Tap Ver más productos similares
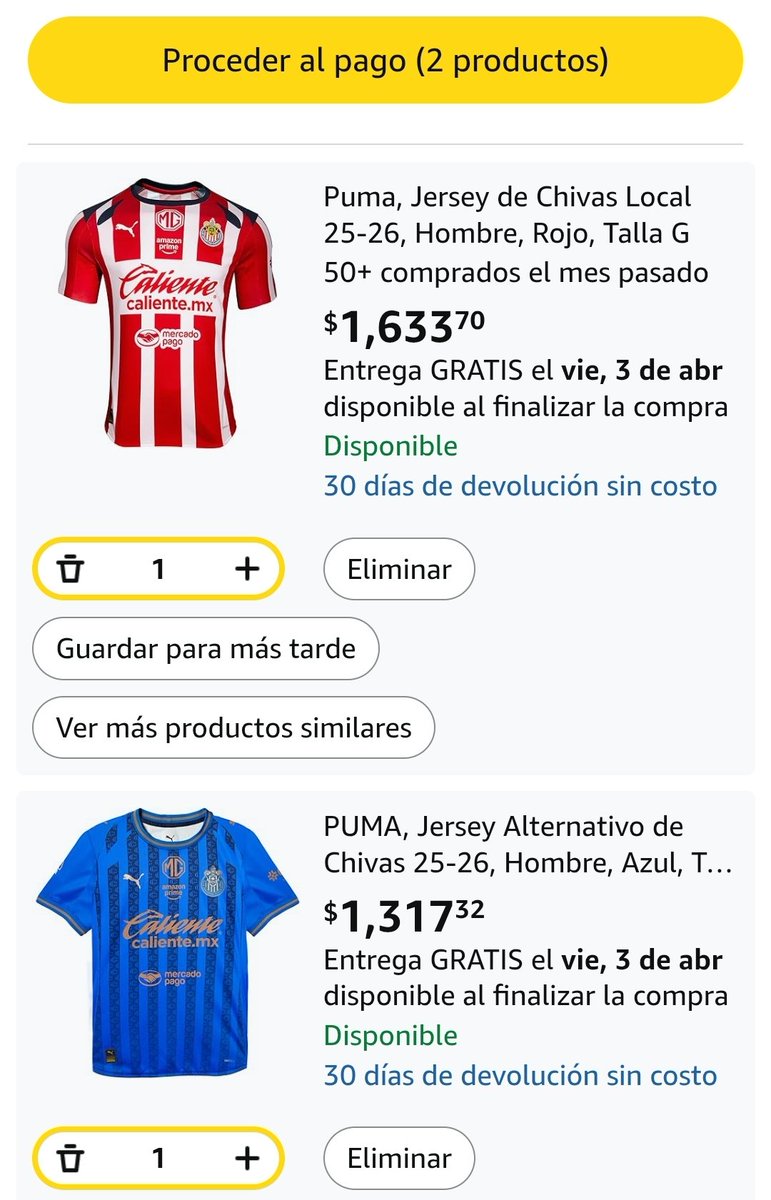This screenshot has height=1200, width=771. tap(234, 727)
